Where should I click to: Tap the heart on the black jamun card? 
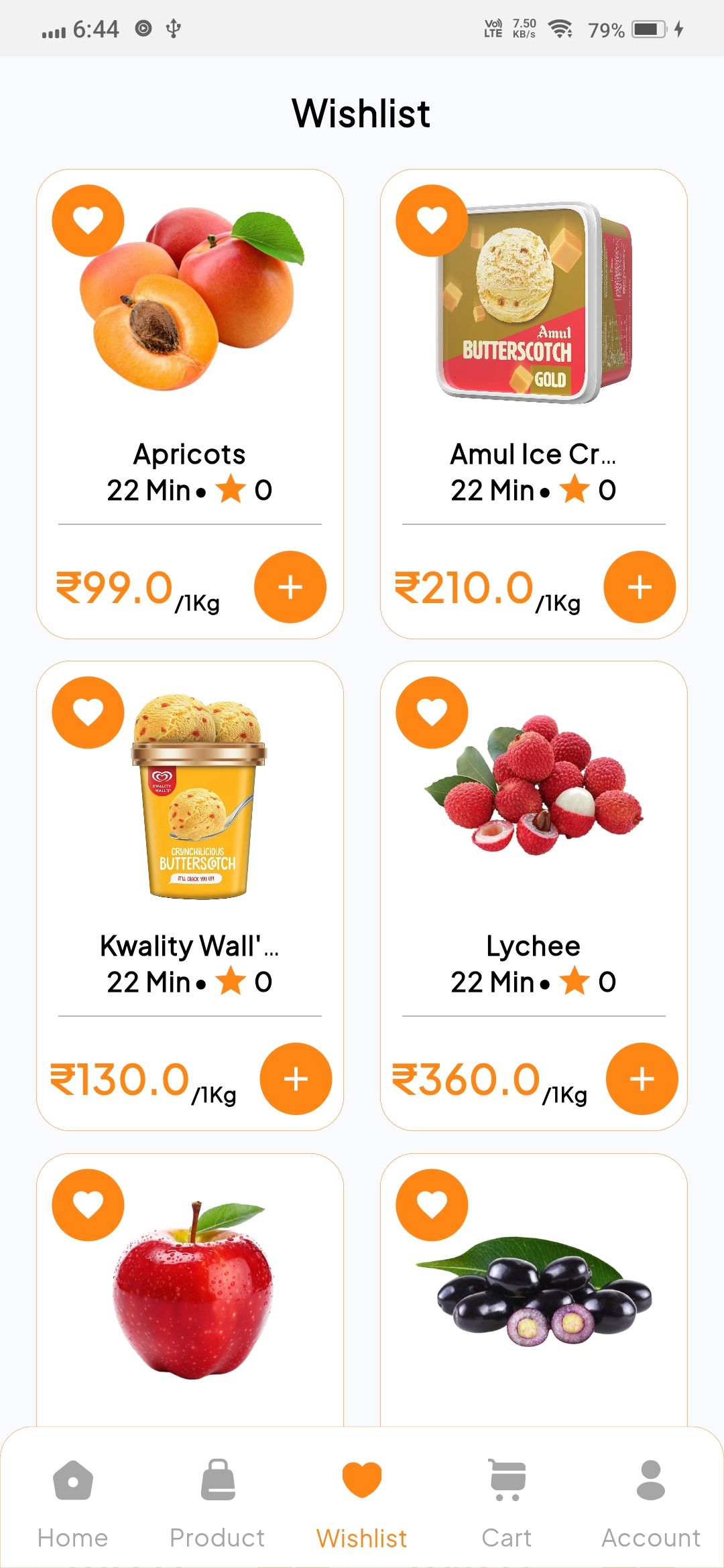pos(432,1205)
